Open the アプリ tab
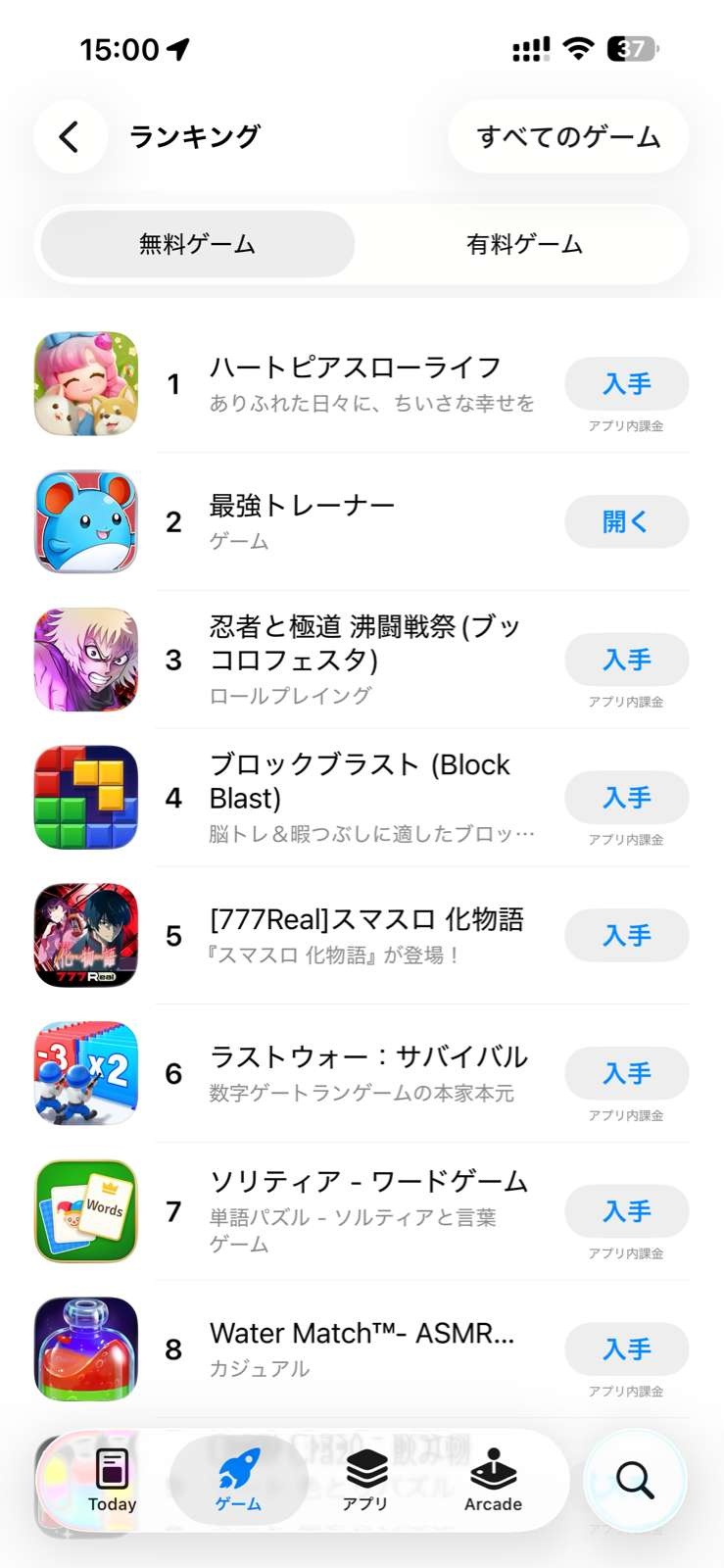Image resolution: width=724 pixels, height=1568 pixels. (x=365, y=1480)
